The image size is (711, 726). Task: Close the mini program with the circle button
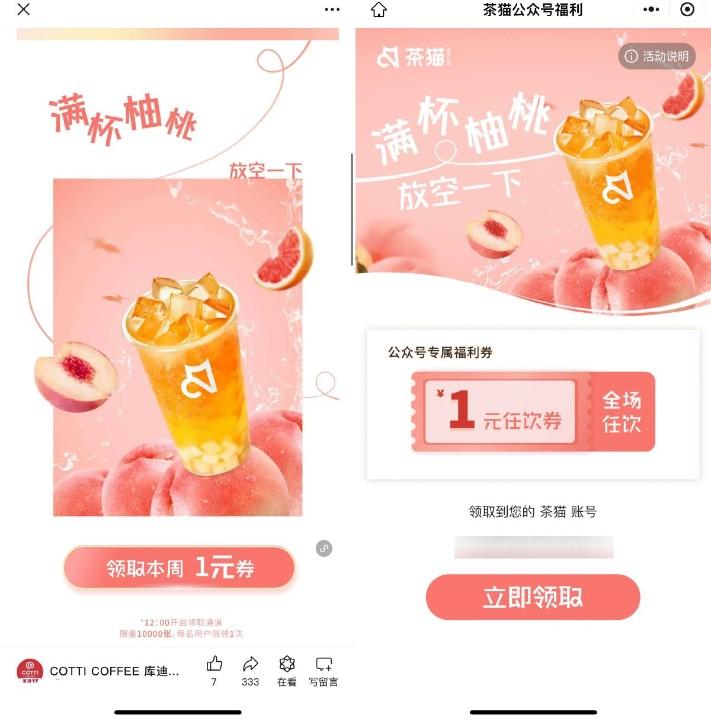687,9
